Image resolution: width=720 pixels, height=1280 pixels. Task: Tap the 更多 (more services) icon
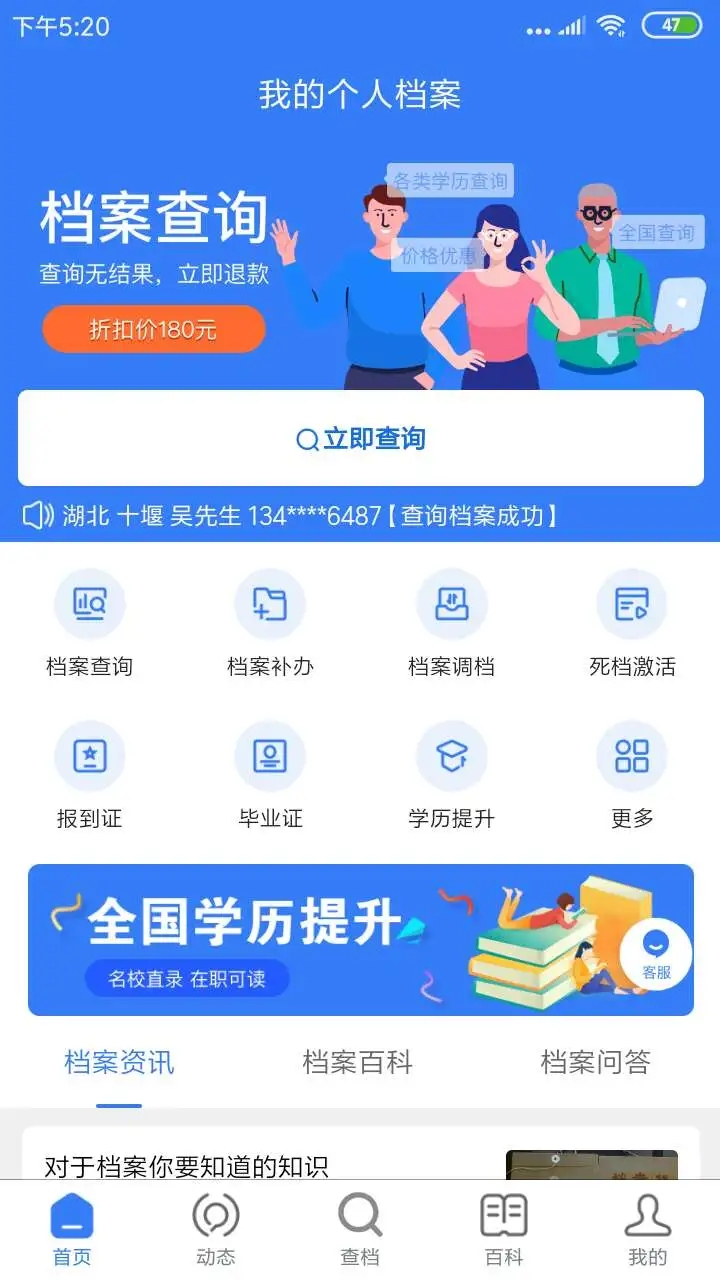pos(633,755)
